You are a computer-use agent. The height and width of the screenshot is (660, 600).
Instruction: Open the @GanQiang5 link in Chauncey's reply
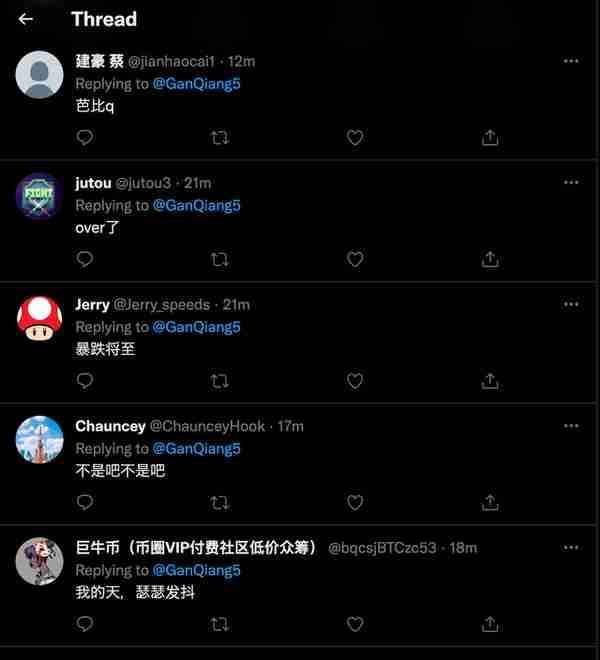pos(196,449)
